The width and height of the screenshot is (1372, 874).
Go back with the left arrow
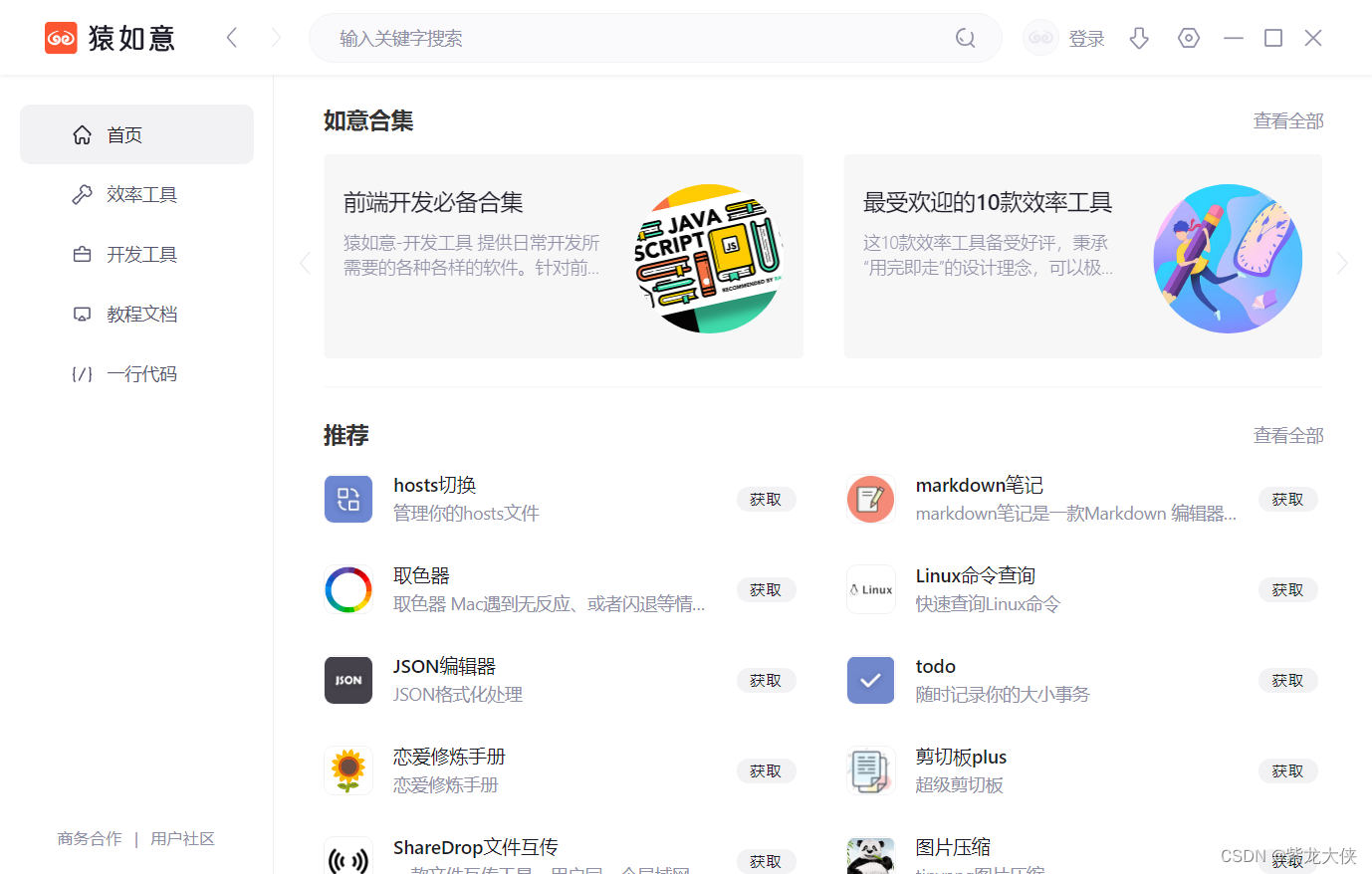tap(232, 38)
